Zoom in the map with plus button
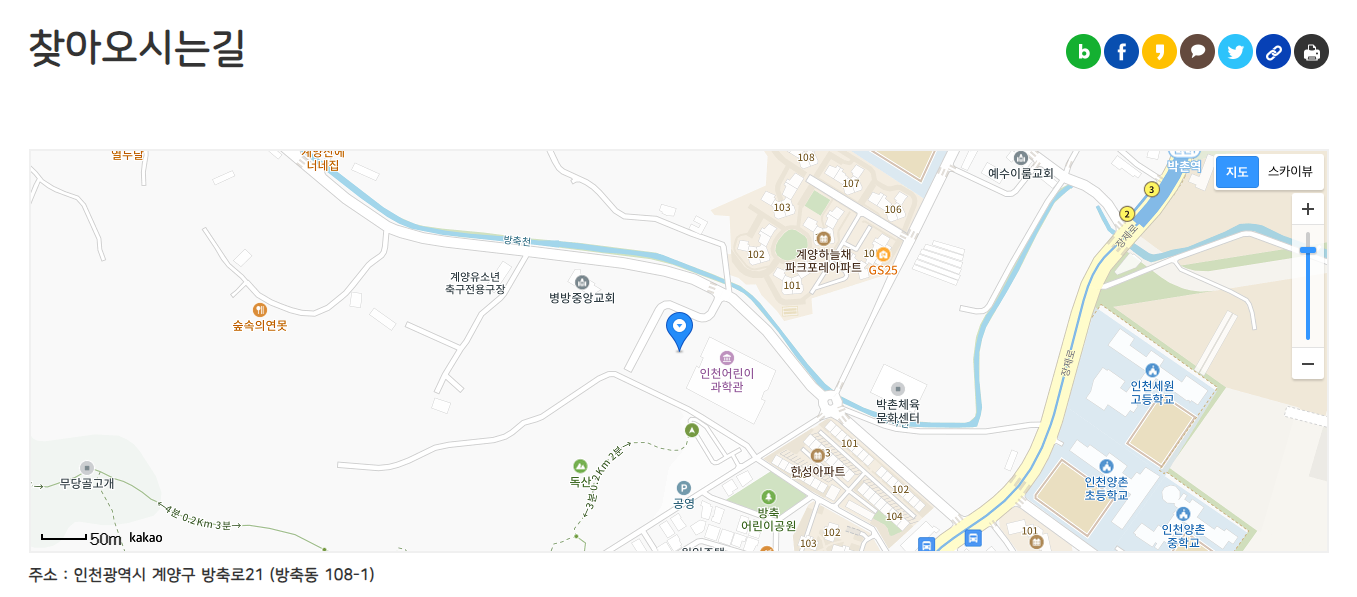Image resolution: width=1357 pixels, height=597 pixels. coord(1307,210)
